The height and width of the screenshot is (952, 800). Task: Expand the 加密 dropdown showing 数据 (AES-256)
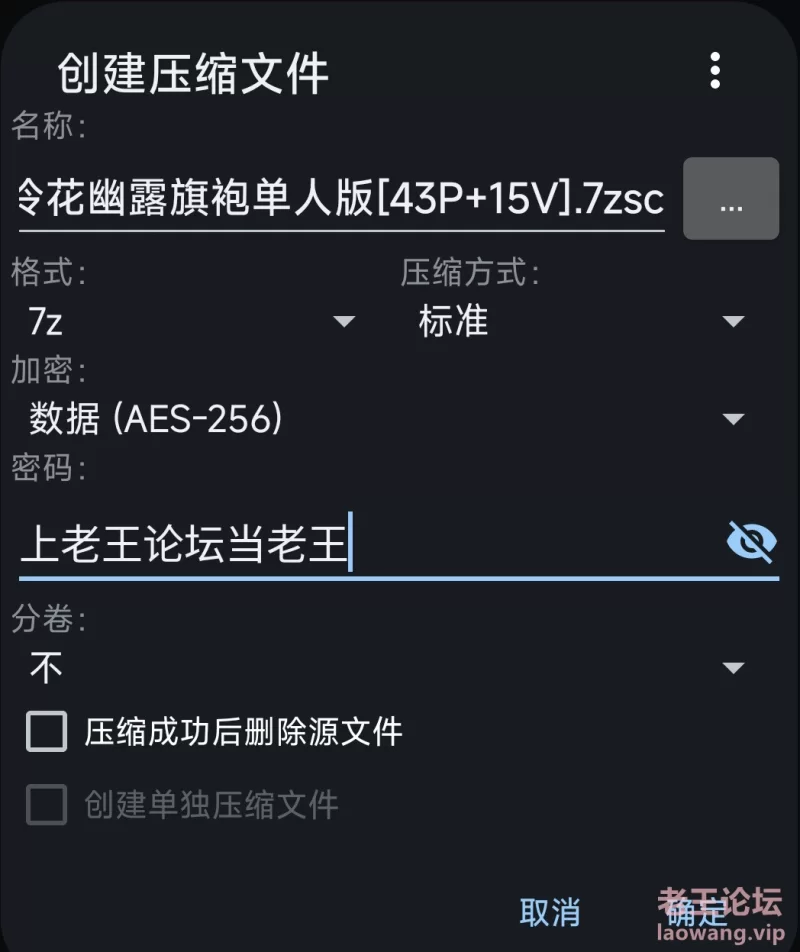(385, 419)
